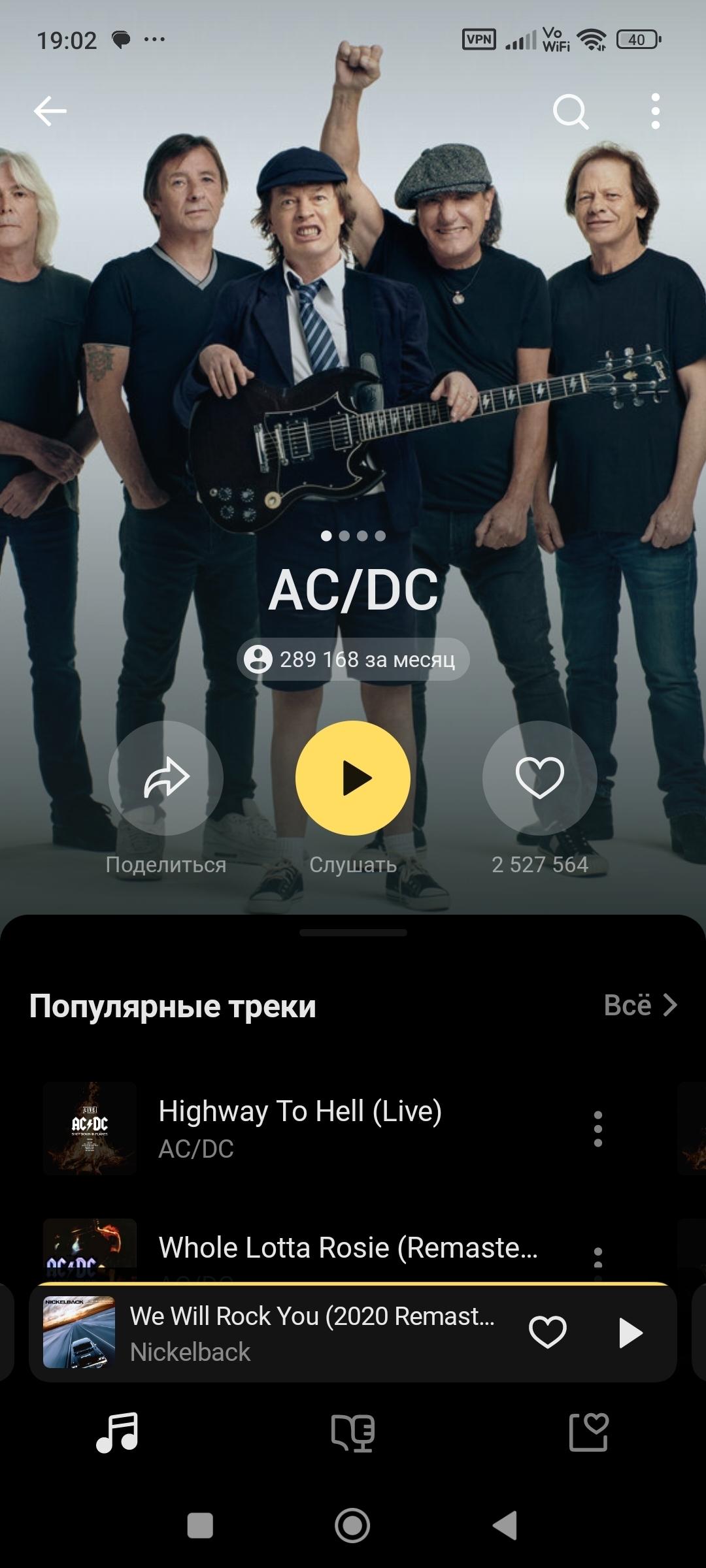Go back using the top-left arrow
This screenshot has width=706, height=1568.
pyautogui.click(x=50, y=111)
